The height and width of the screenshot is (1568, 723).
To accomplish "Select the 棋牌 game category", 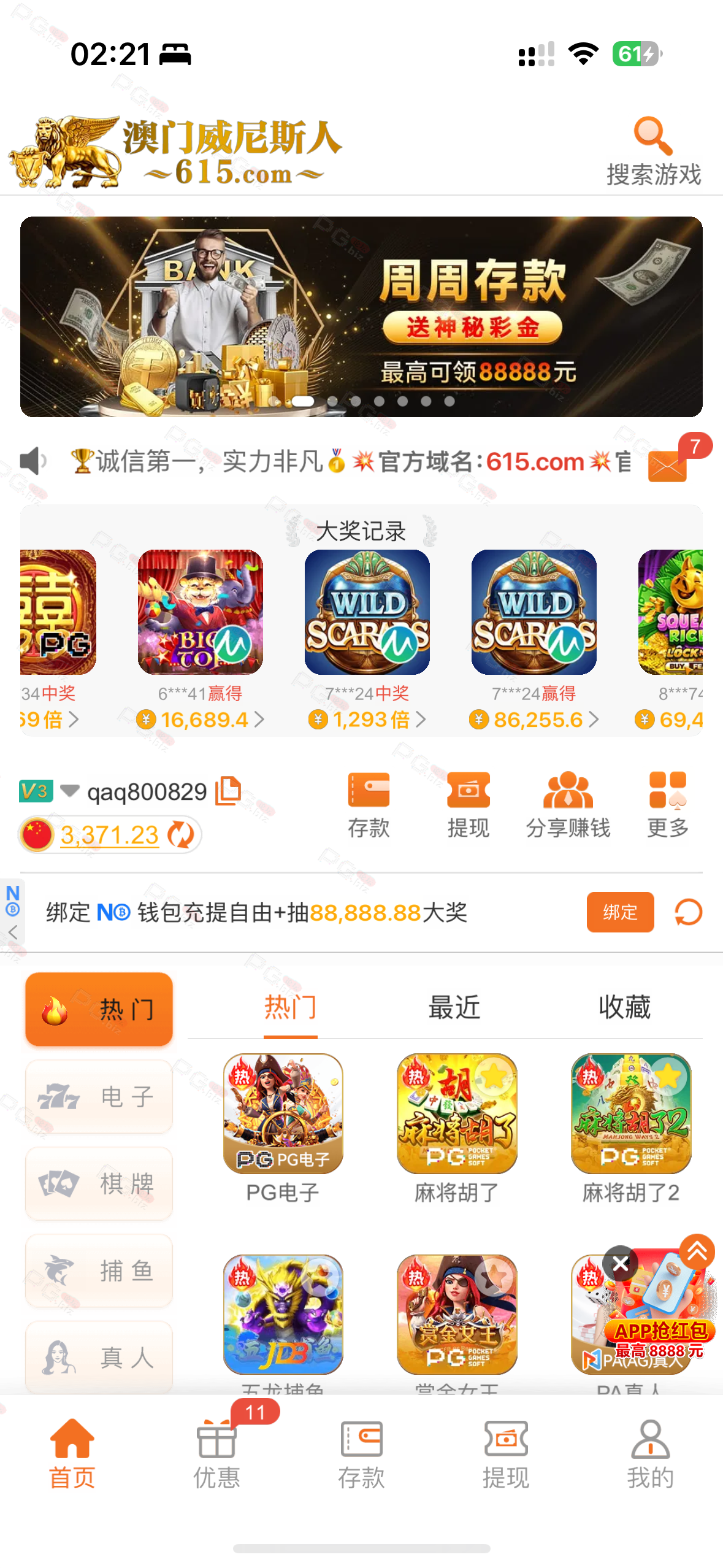I will tap(99, 1183).
